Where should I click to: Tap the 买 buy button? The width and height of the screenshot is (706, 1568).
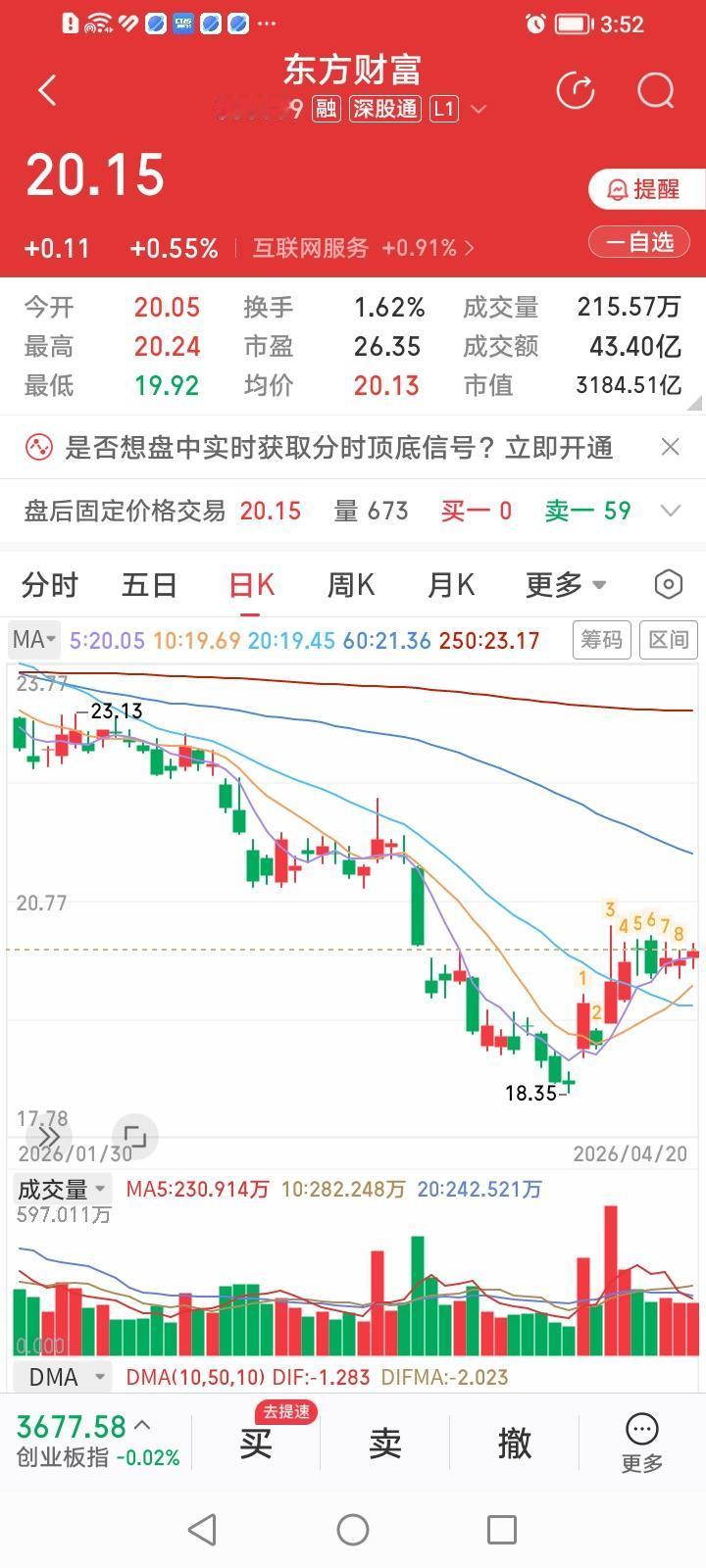[x=255, y=1443]
